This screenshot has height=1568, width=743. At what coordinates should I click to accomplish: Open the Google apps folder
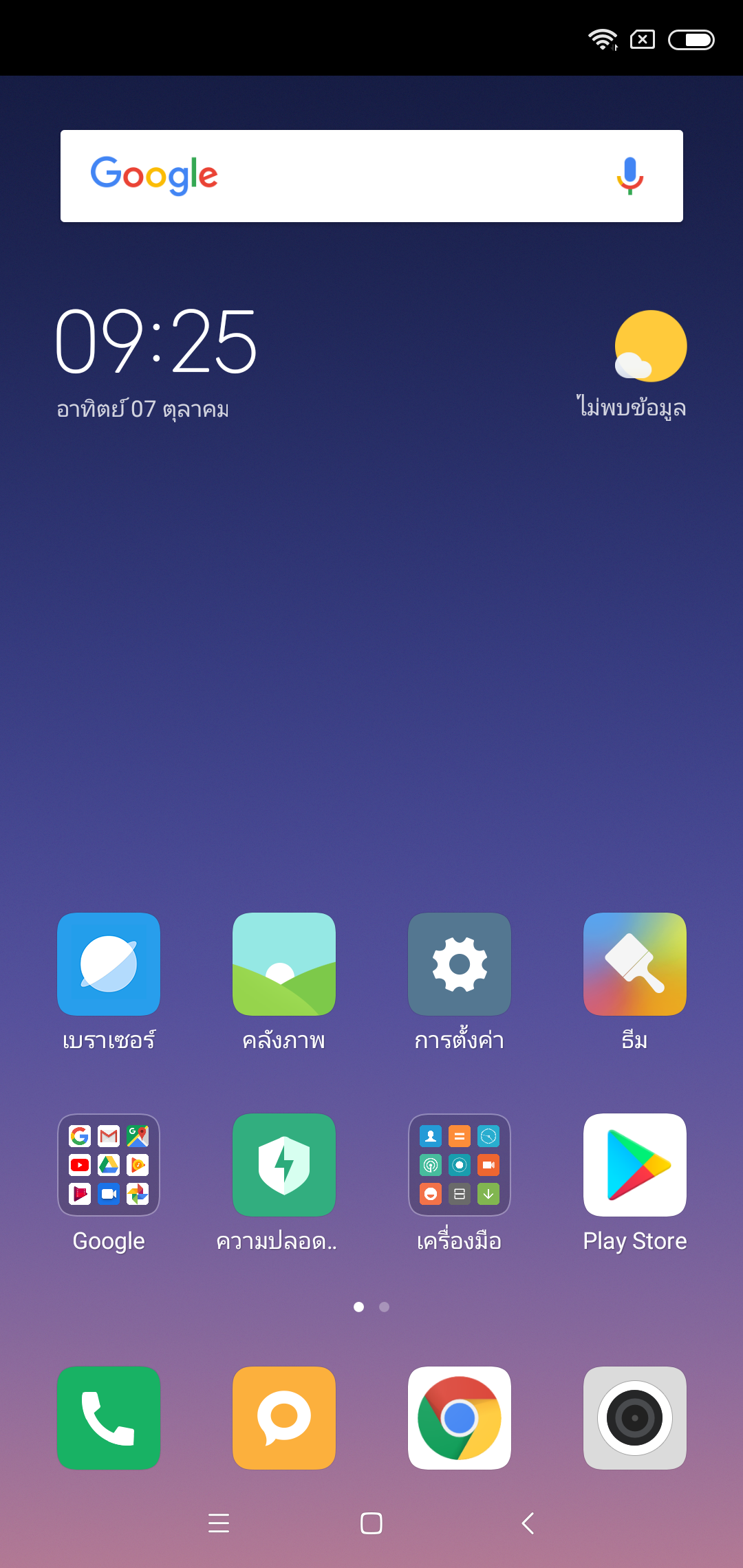[109, 1165]
